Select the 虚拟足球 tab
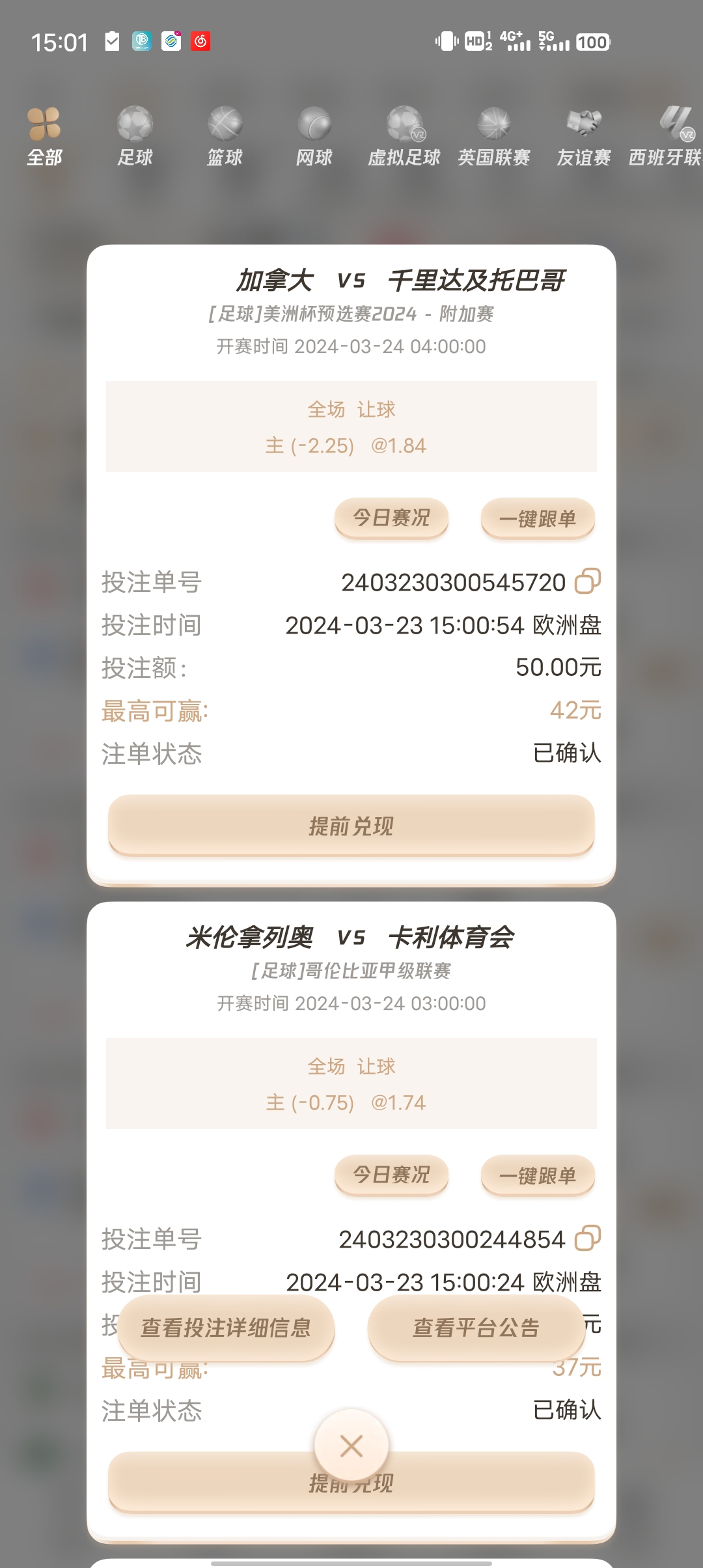This screenshot has width=703, height=1568. coord(404,137)
